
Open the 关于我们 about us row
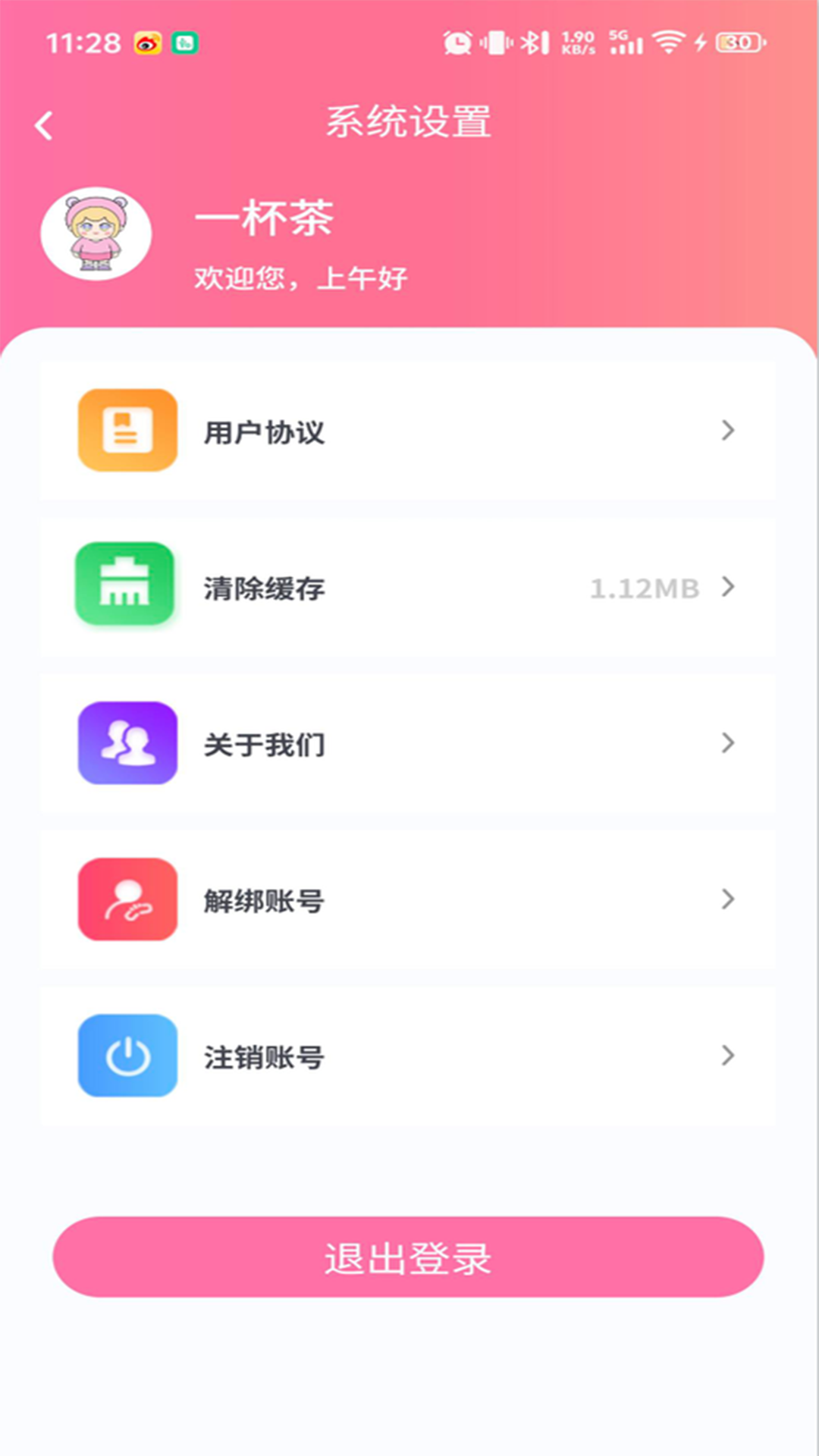click(x=408, y=743)
